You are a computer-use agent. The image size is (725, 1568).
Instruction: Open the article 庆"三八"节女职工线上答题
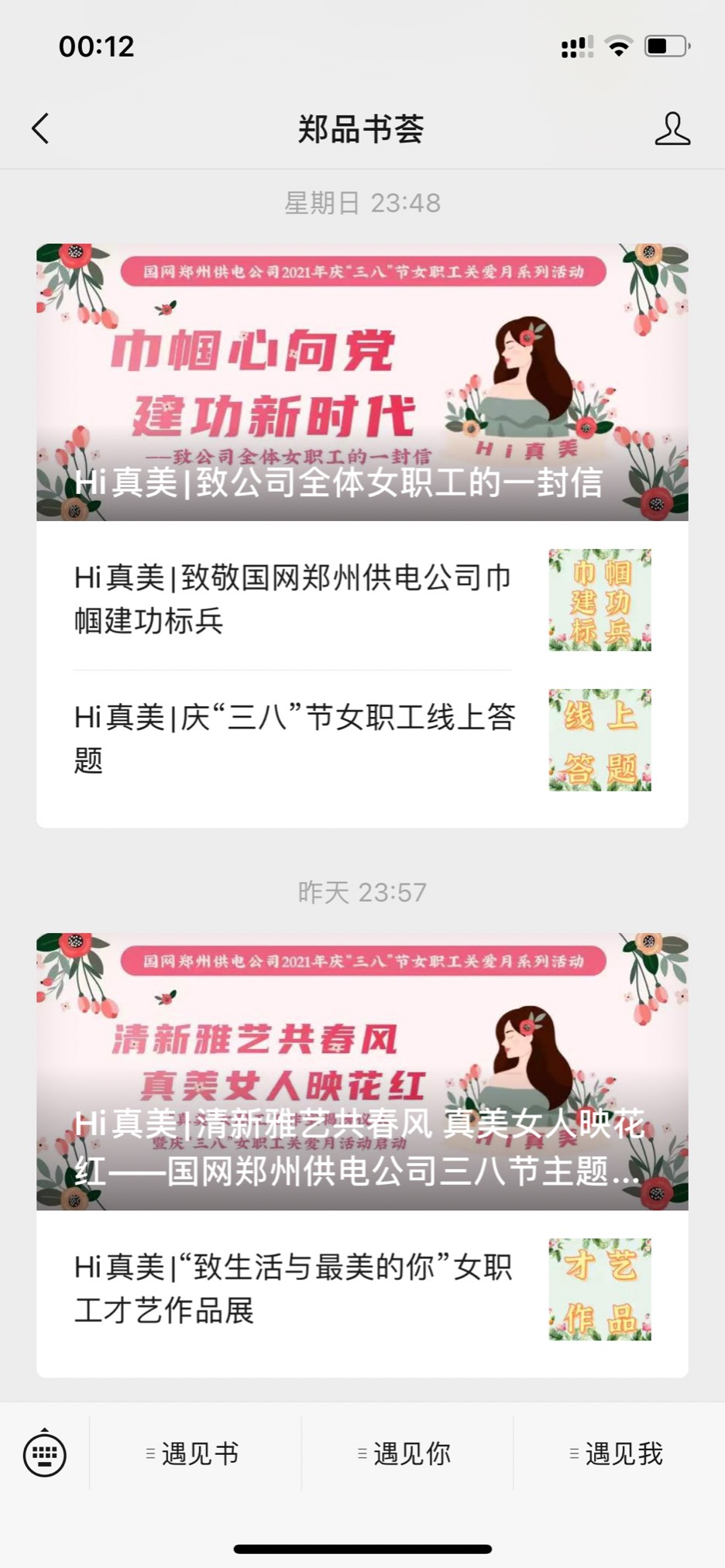(x=362, y=739)
